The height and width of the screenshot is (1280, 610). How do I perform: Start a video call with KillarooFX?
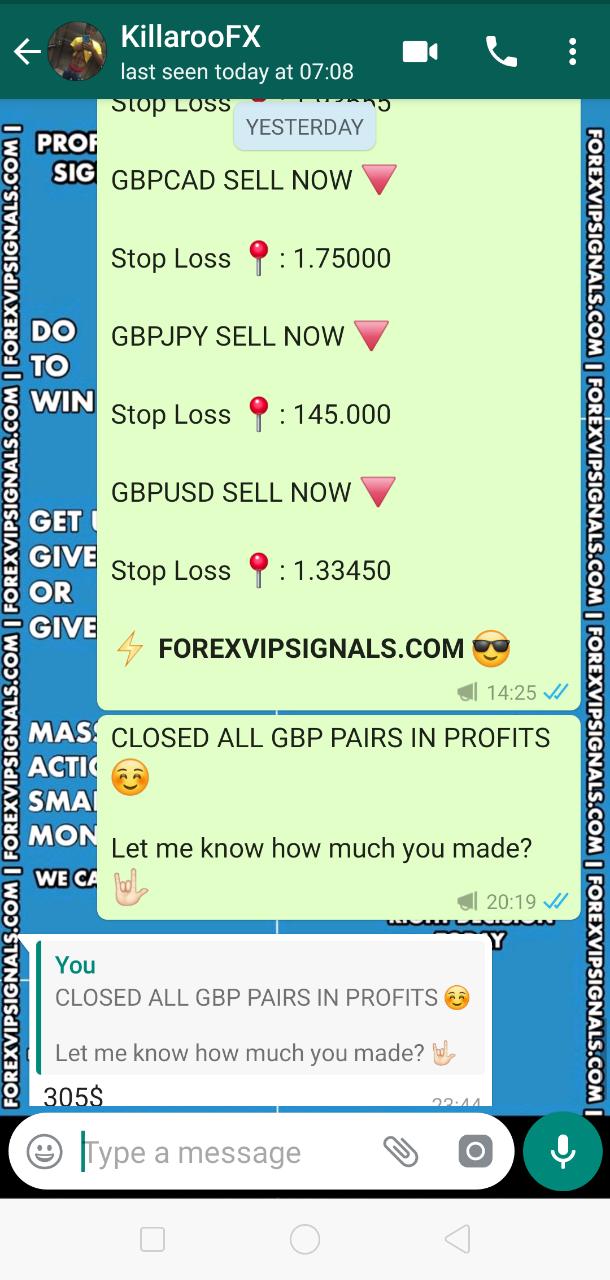[420, 51]
